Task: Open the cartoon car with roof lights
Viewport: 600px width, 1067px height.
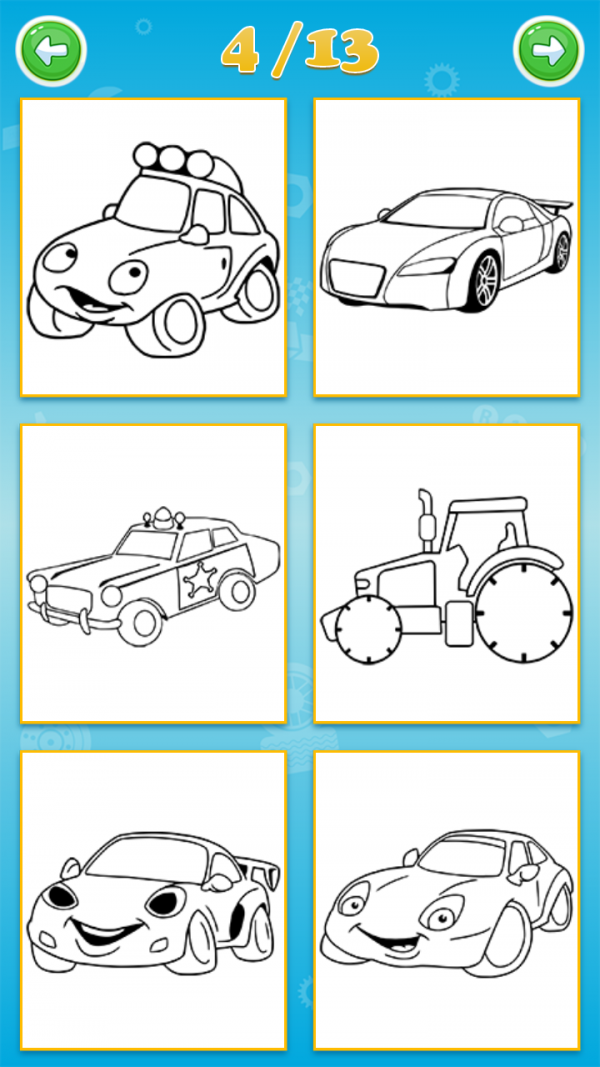Action: (153, 246)
